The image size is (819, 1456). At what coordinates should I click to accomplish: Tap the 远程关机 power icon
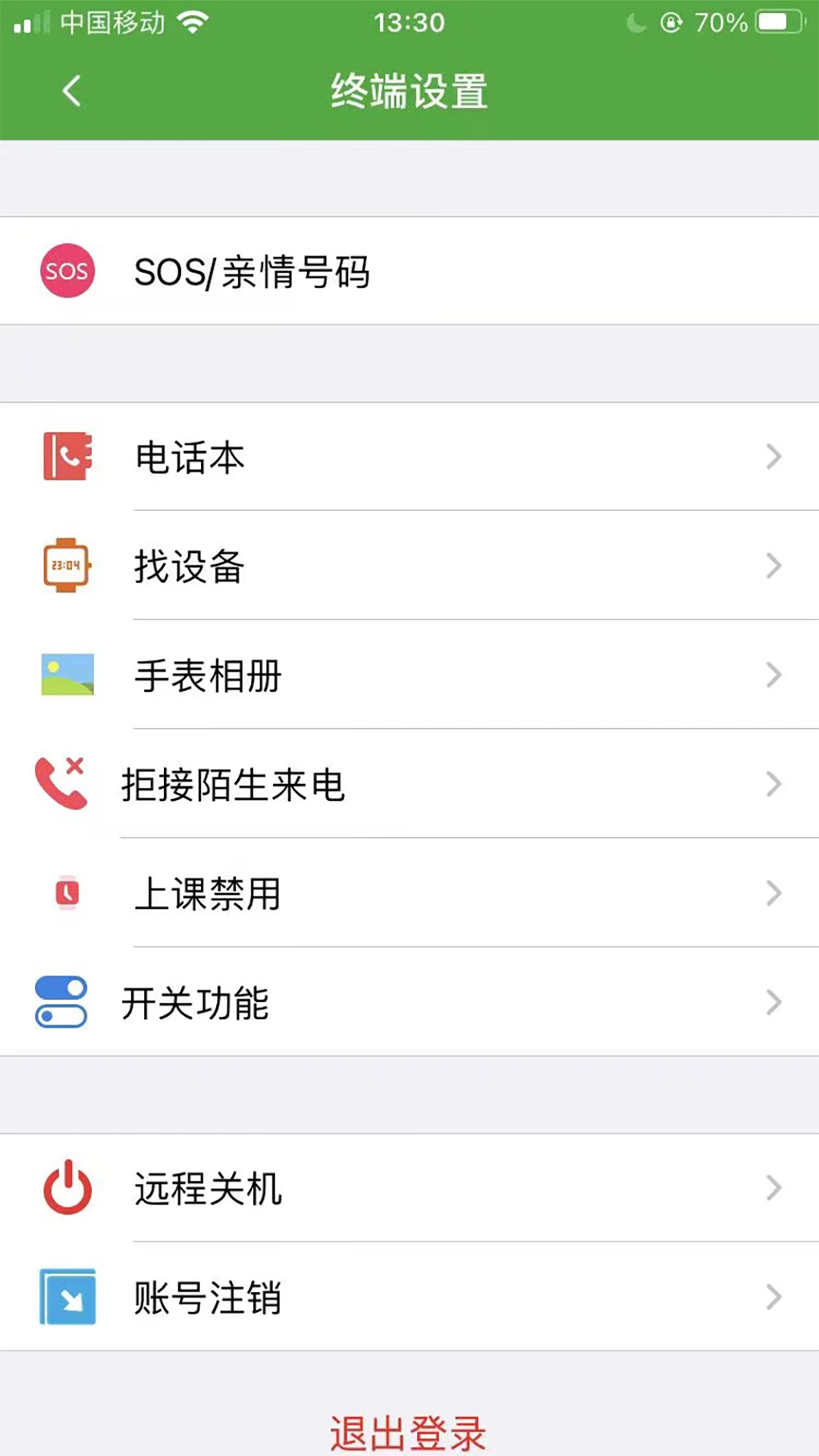(x=67, y=1188)
